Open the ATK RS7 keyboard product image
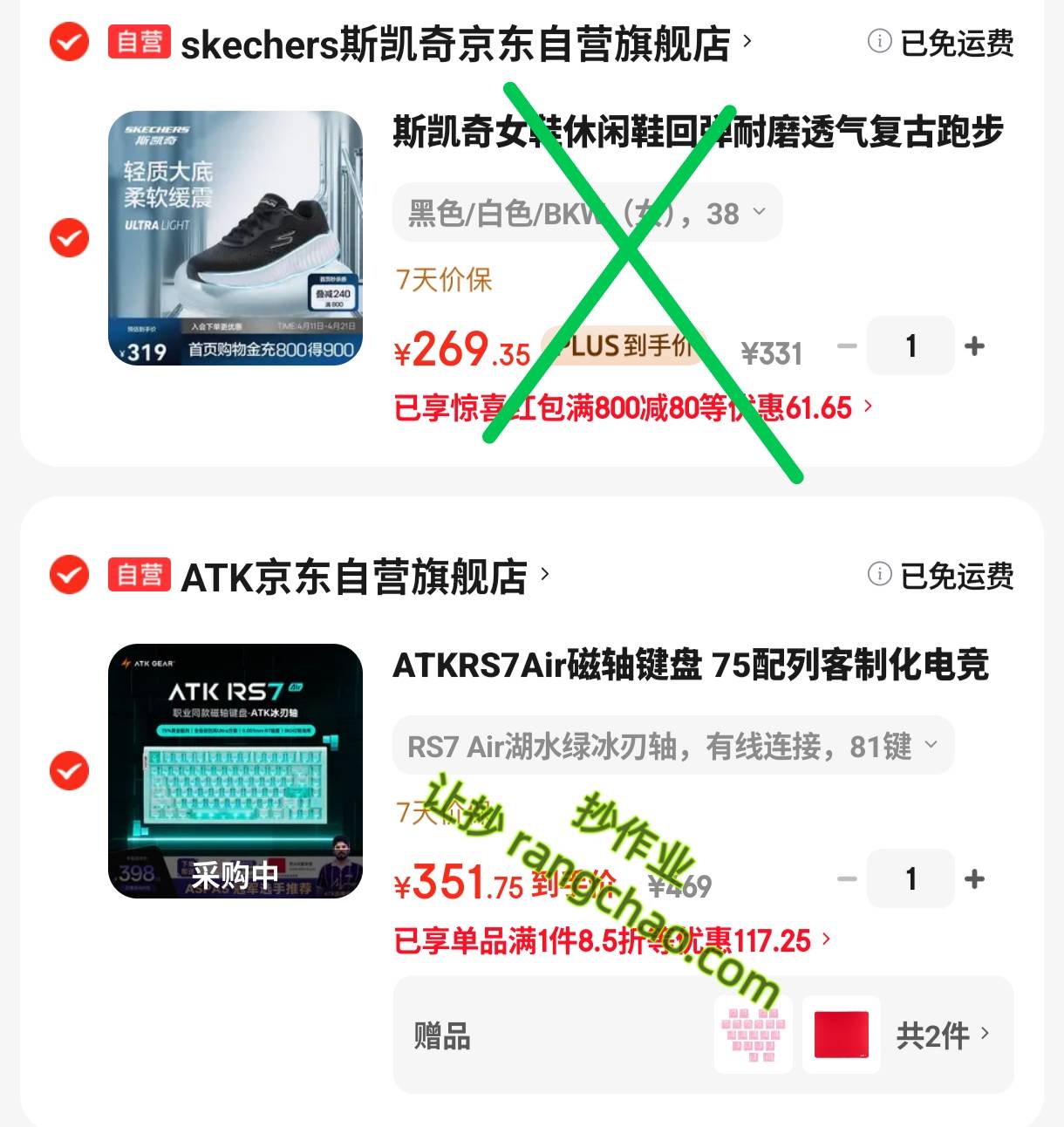This screenshot has width=1064, height=1127. (235, 770)
